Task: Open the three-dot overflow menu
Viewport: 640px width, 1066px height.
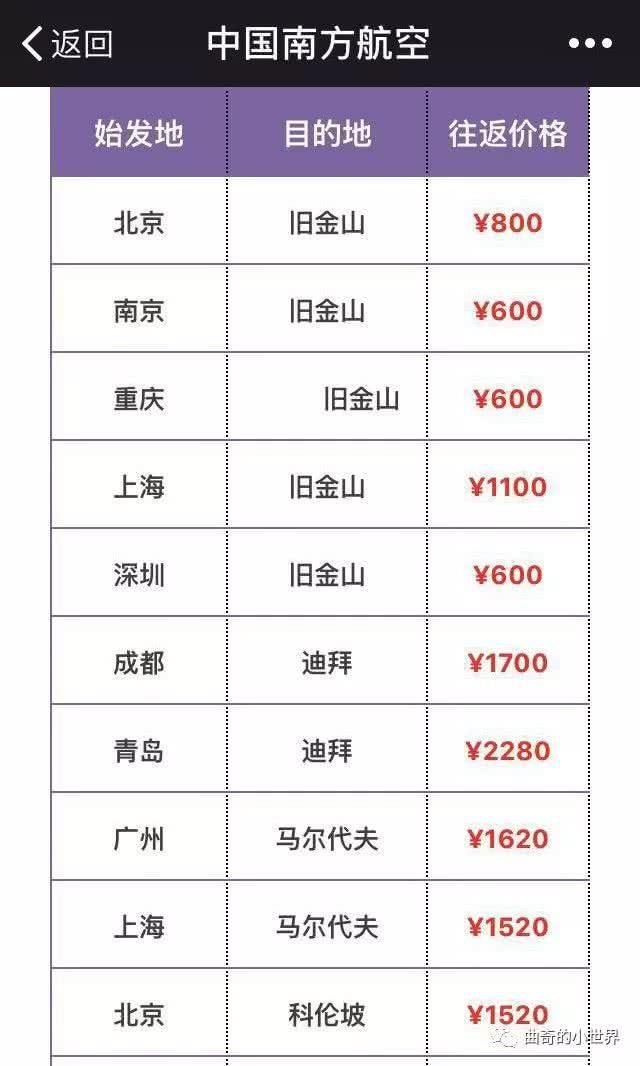Action: pos(590,44)
